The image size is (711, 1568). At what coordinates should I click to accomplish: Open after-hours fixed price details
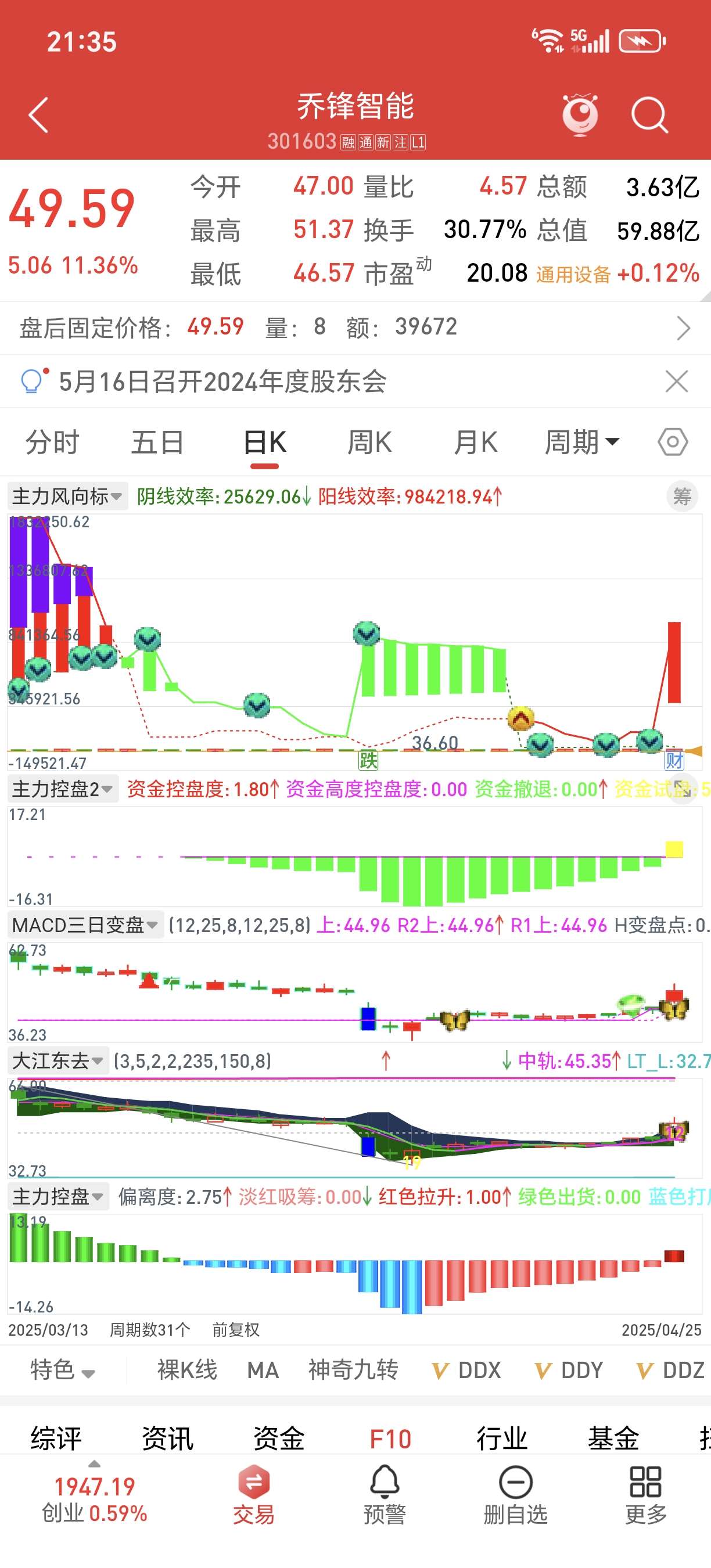[683, 328]
